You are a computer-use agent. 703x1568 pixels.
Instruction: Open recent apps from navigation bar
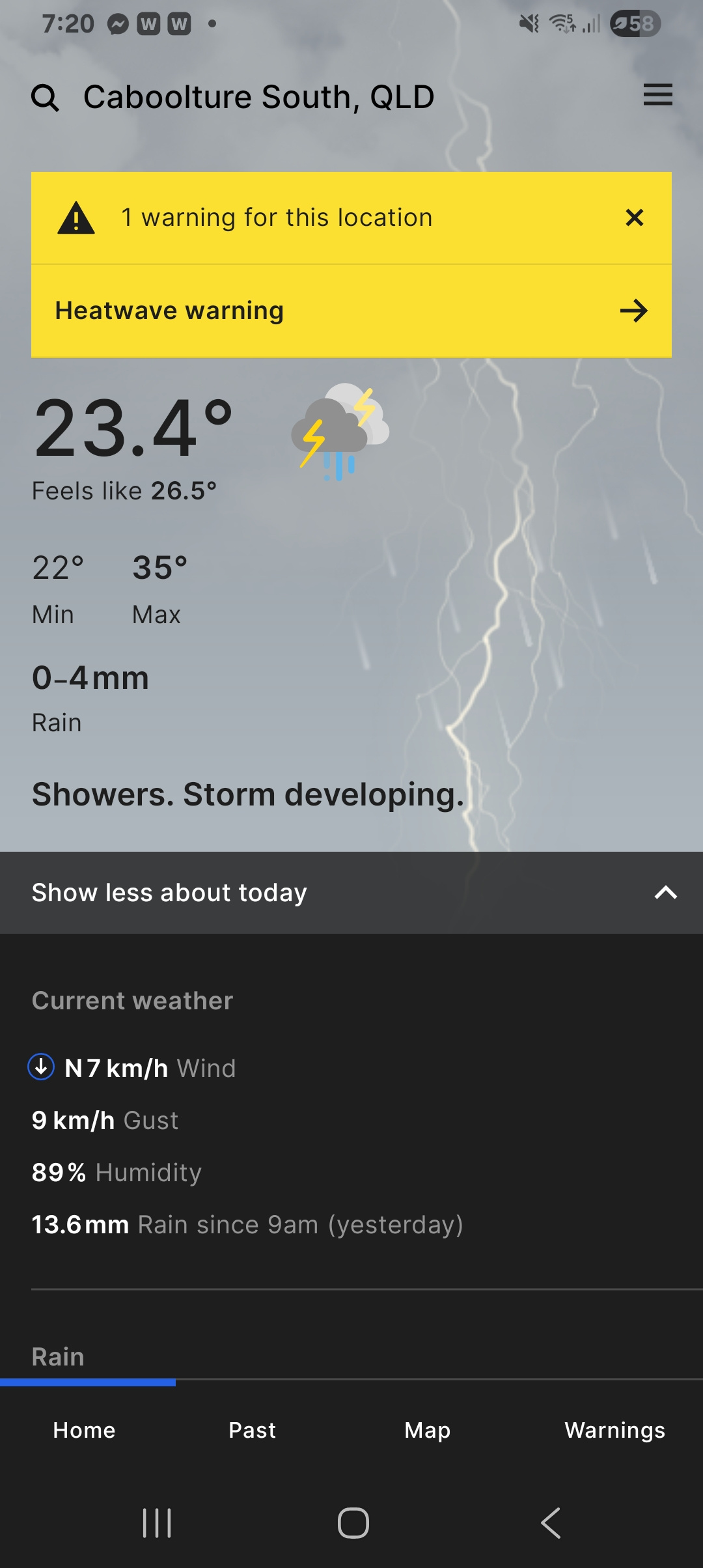coord(157,1523)
